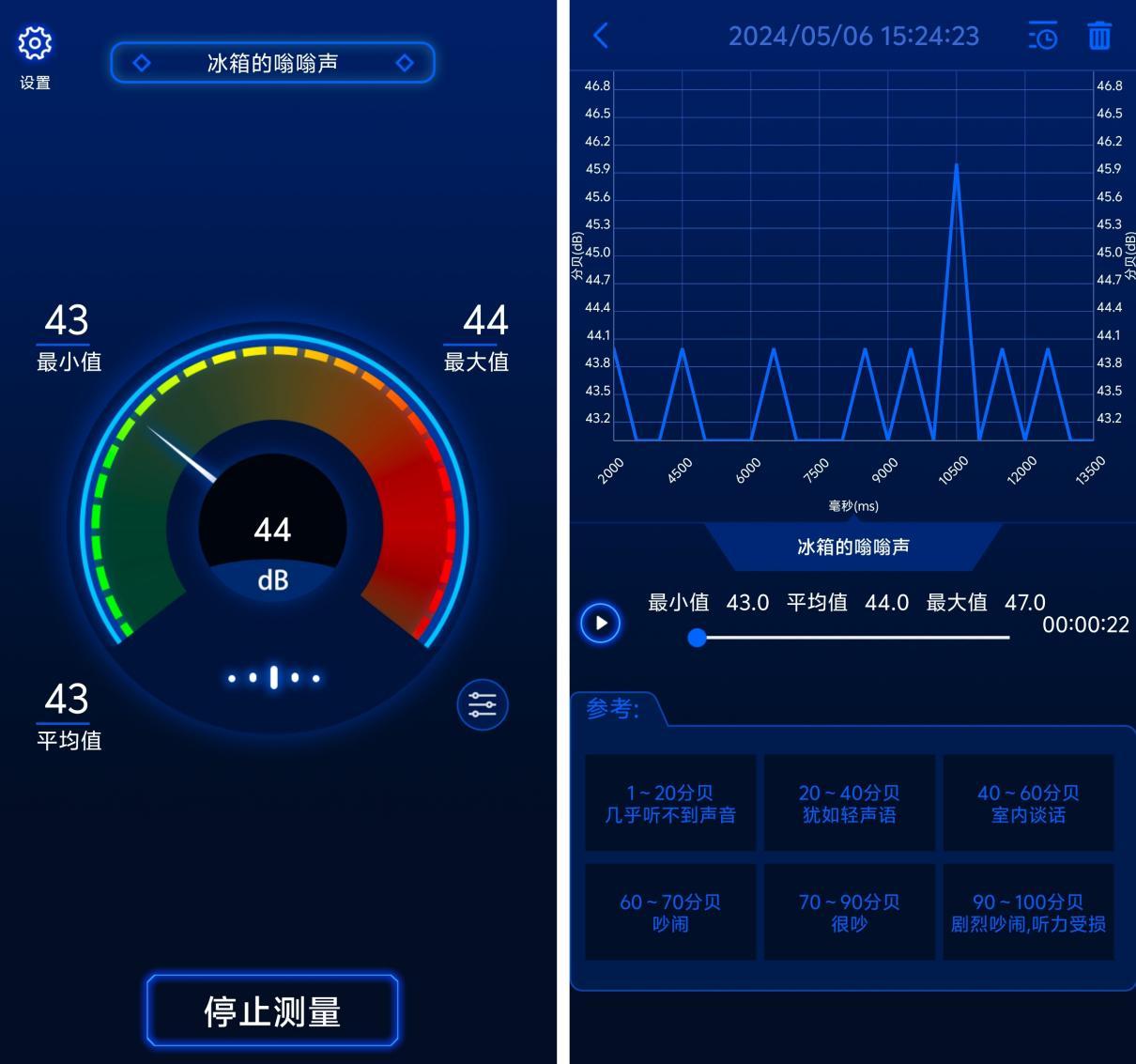Select next sound label with right diamond

tap(405, 63)
